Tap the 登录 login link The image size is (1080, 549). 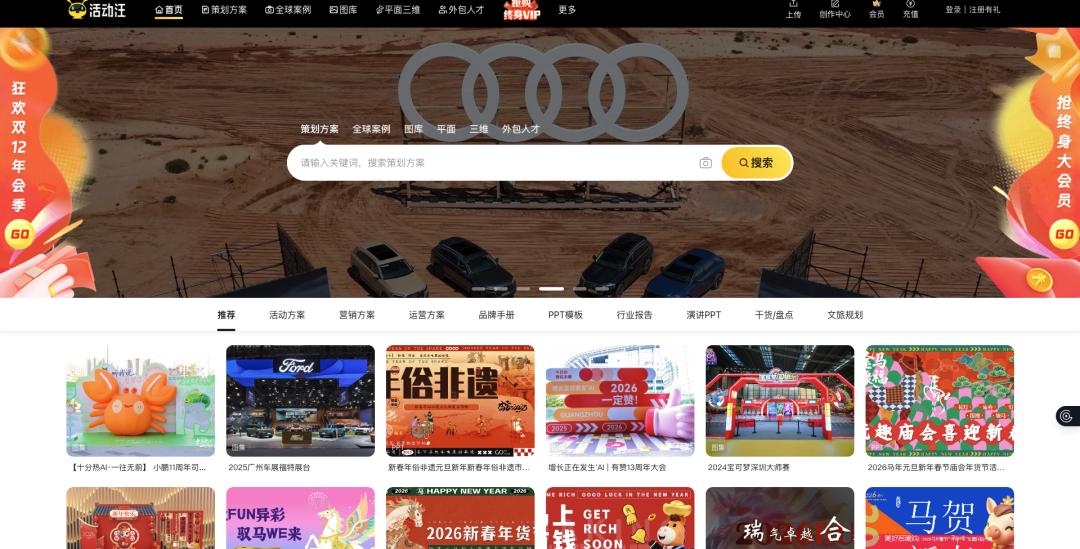[x=953, y=10]
